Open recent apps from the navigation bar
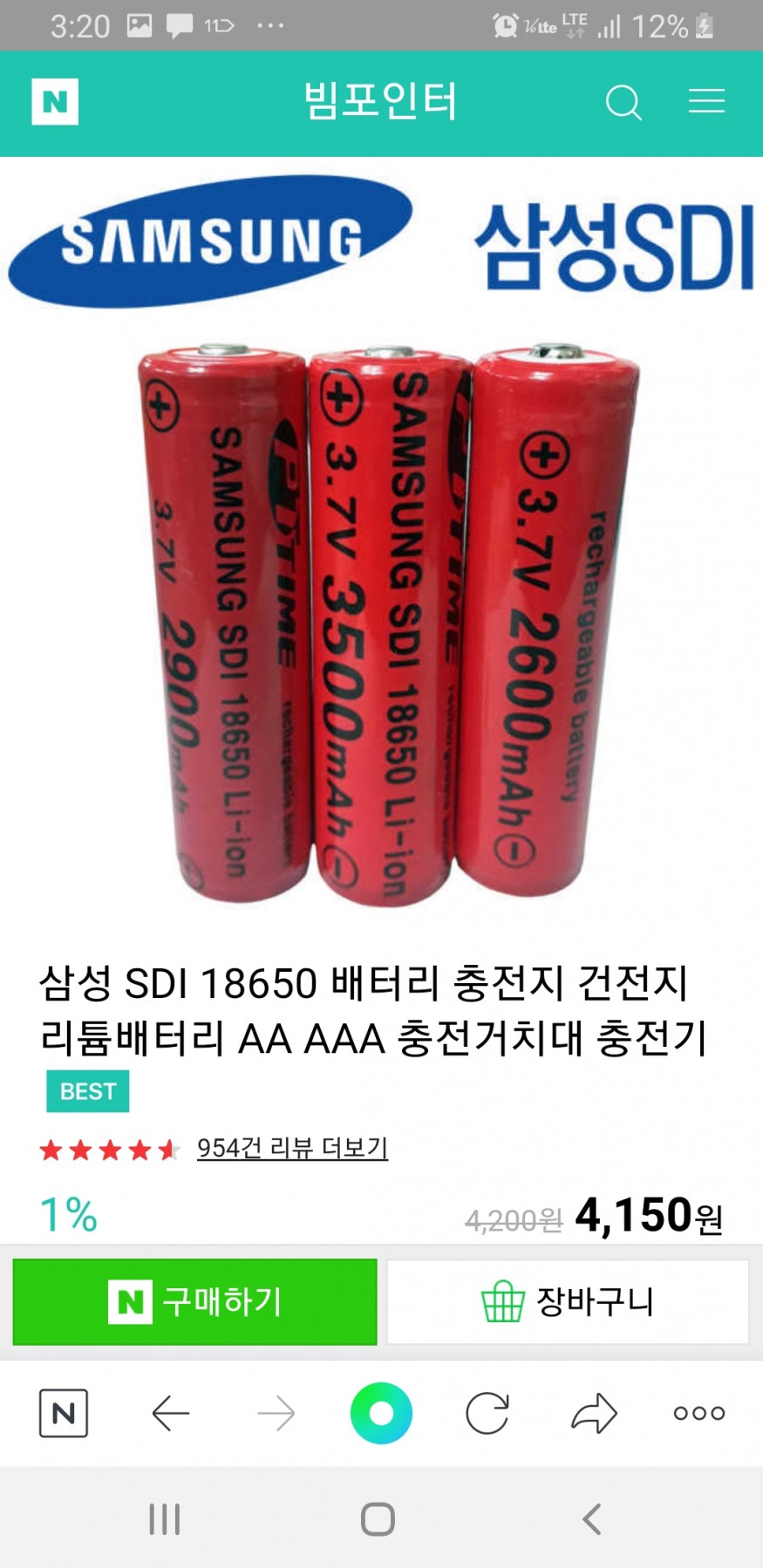 [164, 1519]
